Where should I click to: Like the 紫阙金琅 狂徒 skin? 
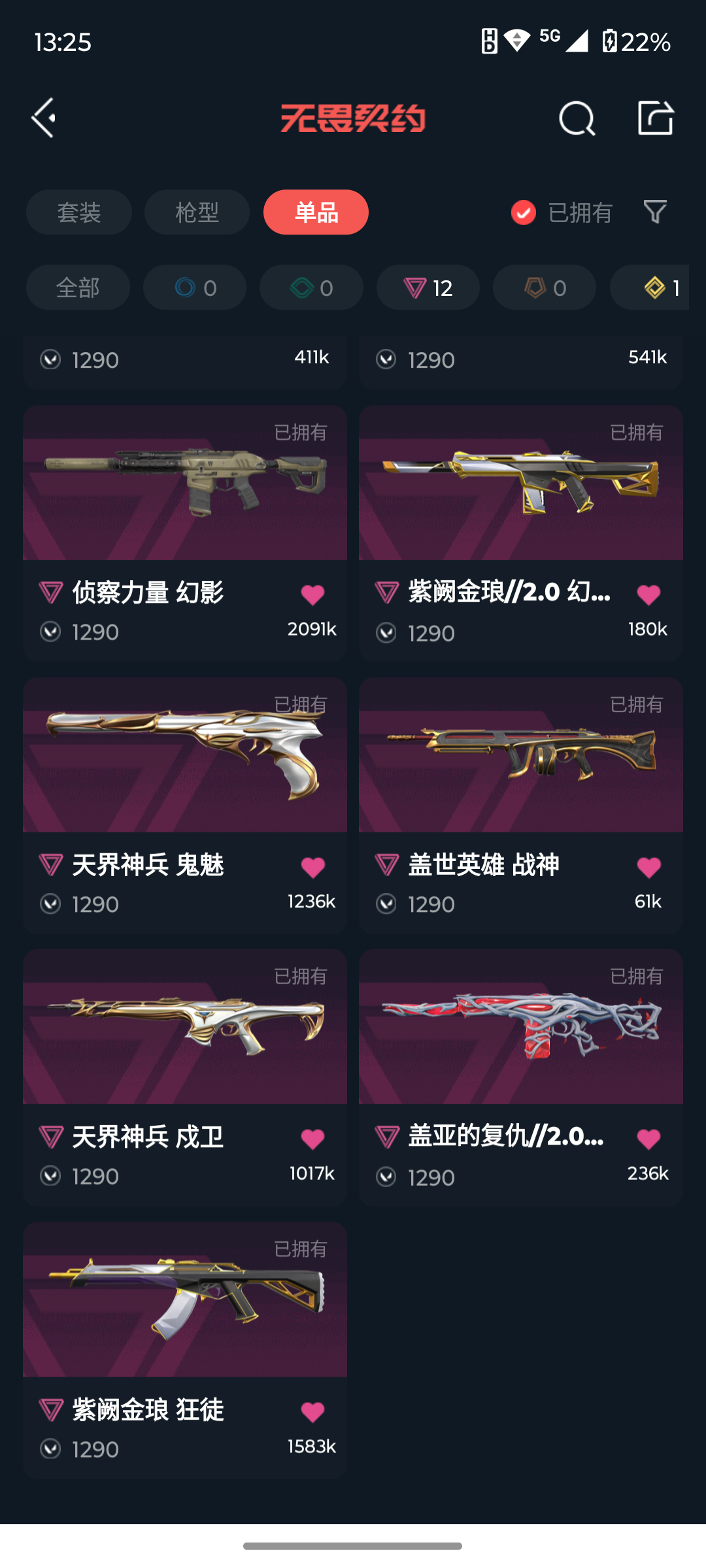pyautogui.click(x=312, y=1412)
